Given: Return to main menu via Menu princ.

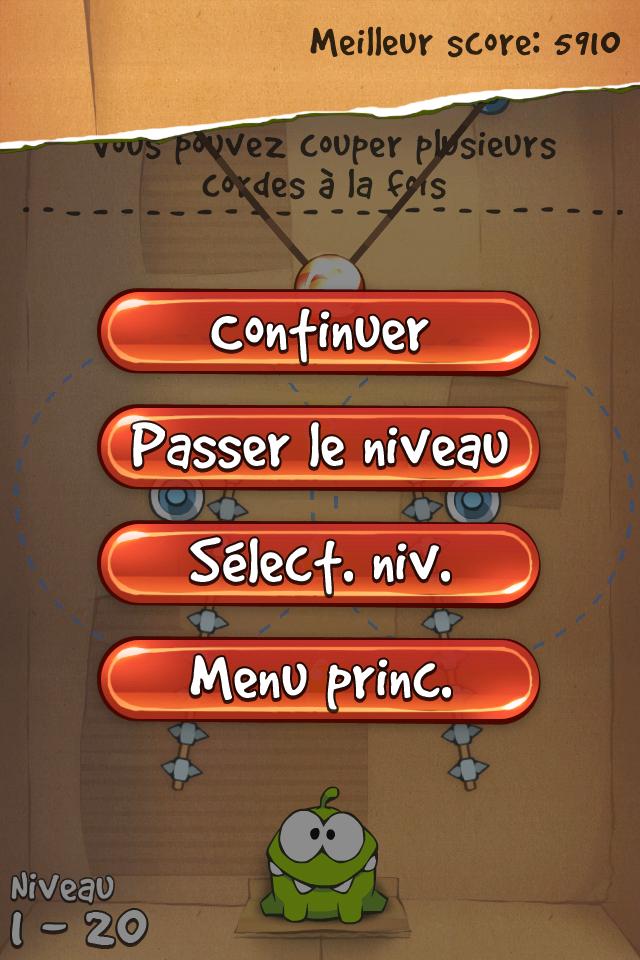Looking at the screenshot, I should pyautogui.click(x=319, y=679).
